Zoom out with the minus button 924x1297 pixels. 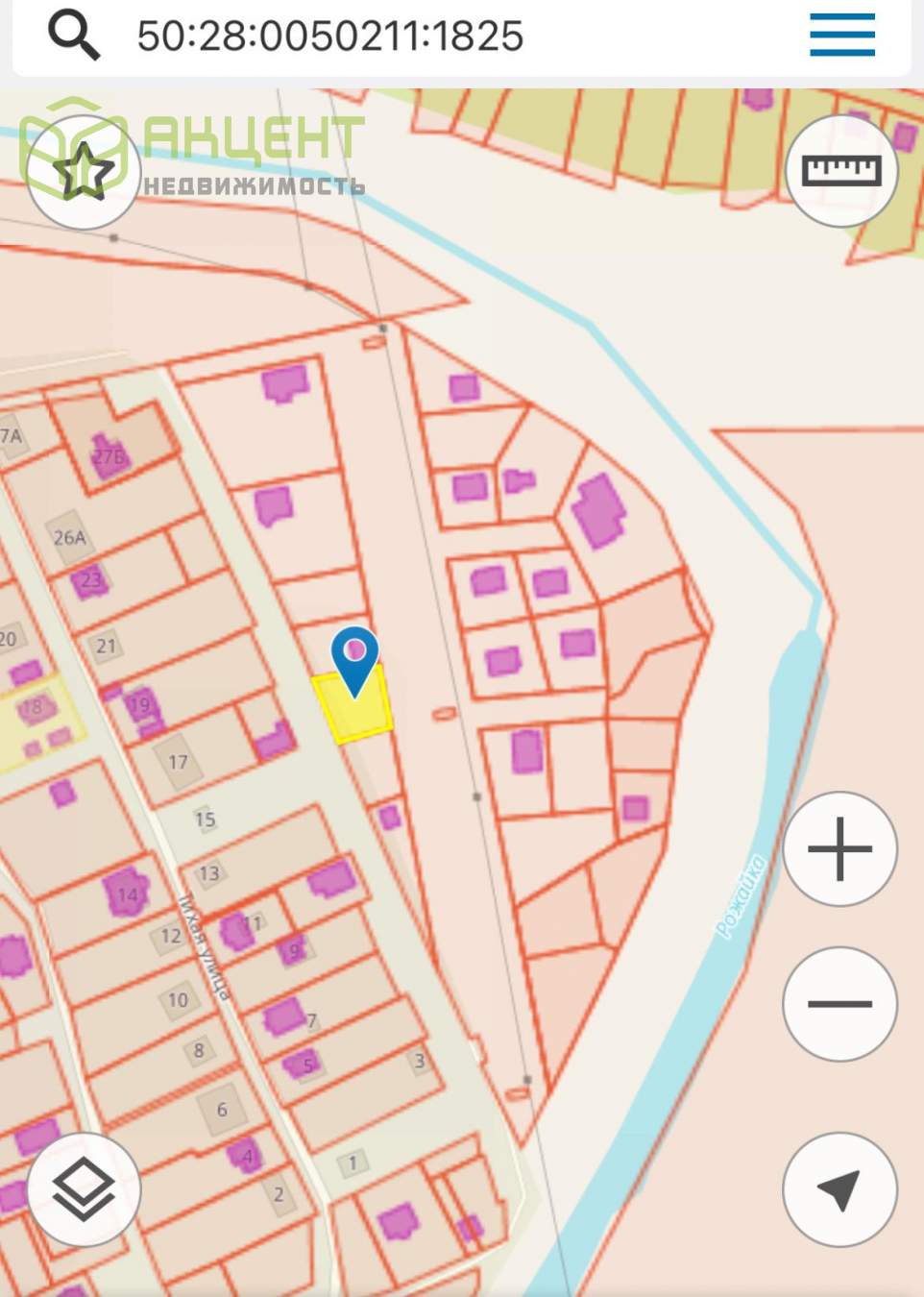[x=840, y=1004]
